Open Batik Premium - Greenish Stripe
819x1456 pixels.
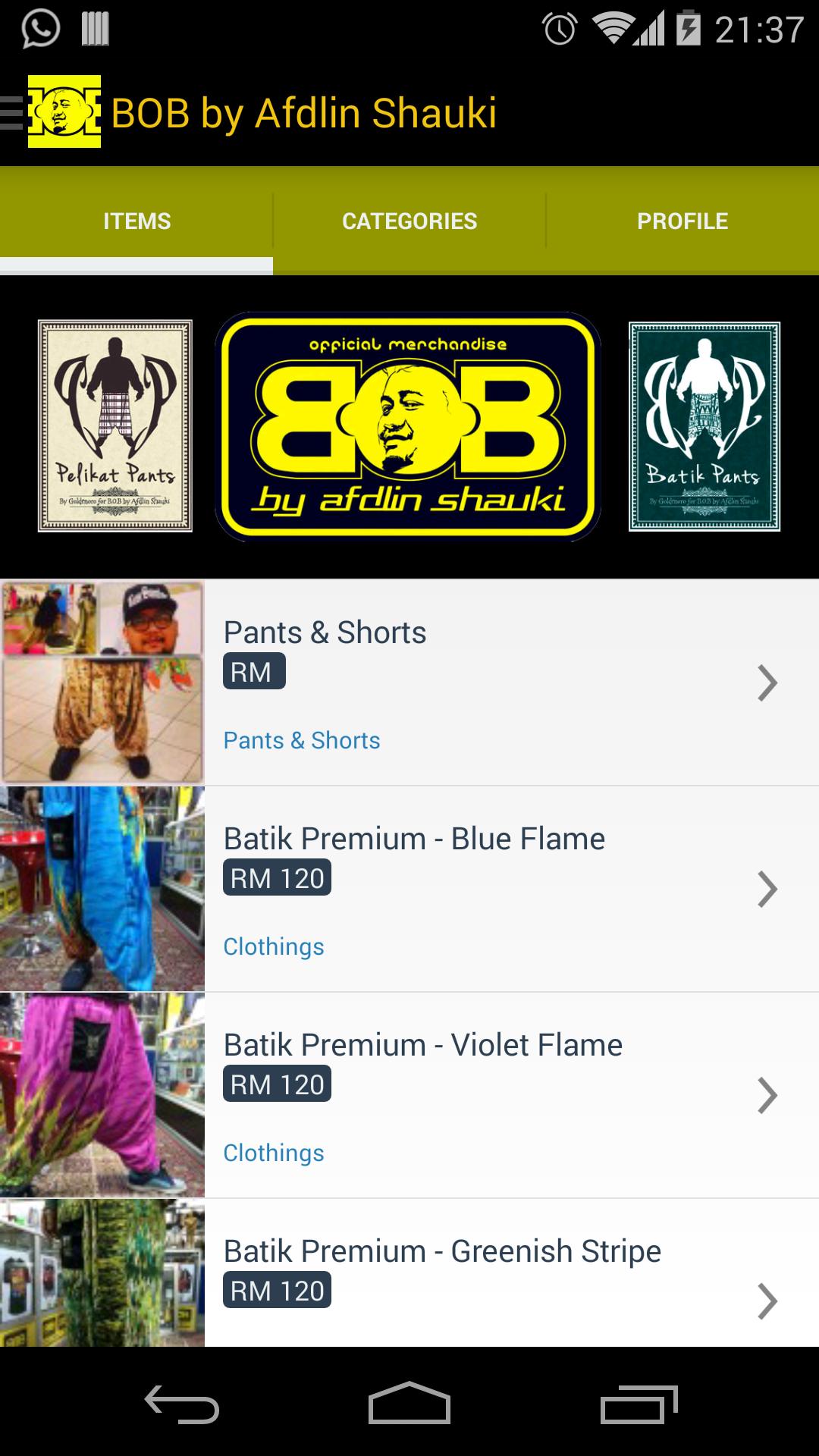[485, 1274]
